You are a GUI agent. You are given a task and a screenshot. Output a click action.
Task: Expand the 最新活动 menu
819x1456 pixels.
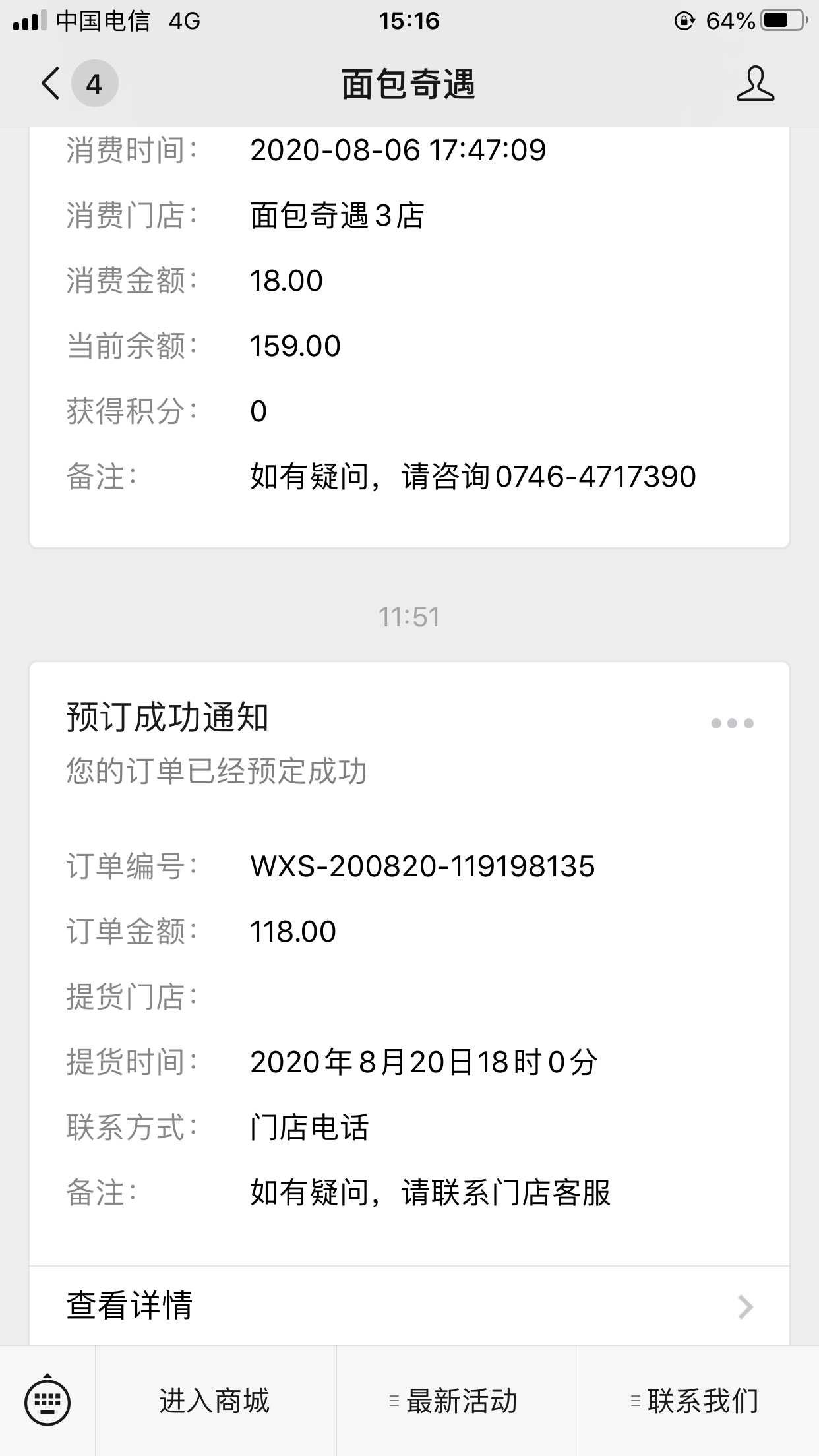click(456, 1401)
